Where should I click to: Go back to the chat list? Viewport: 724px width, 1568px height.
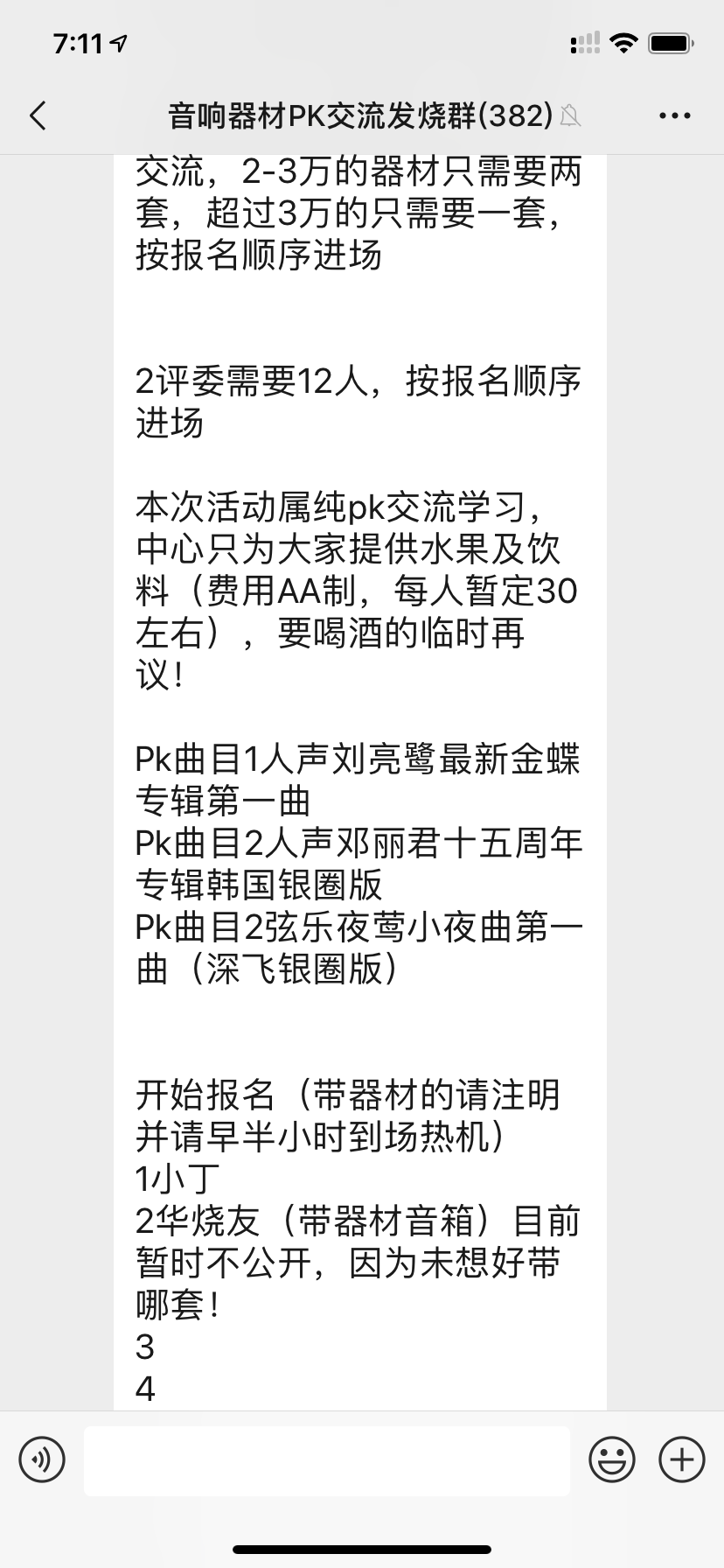pos(38,115)
